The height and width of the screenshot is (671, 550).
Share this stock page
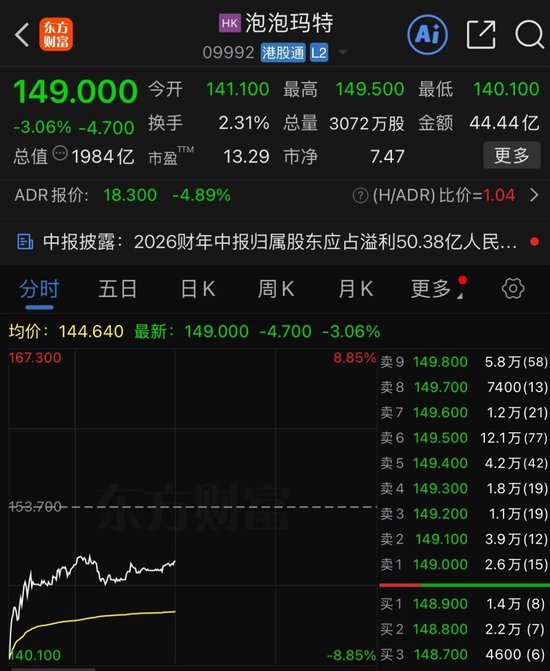pos(481,34)
